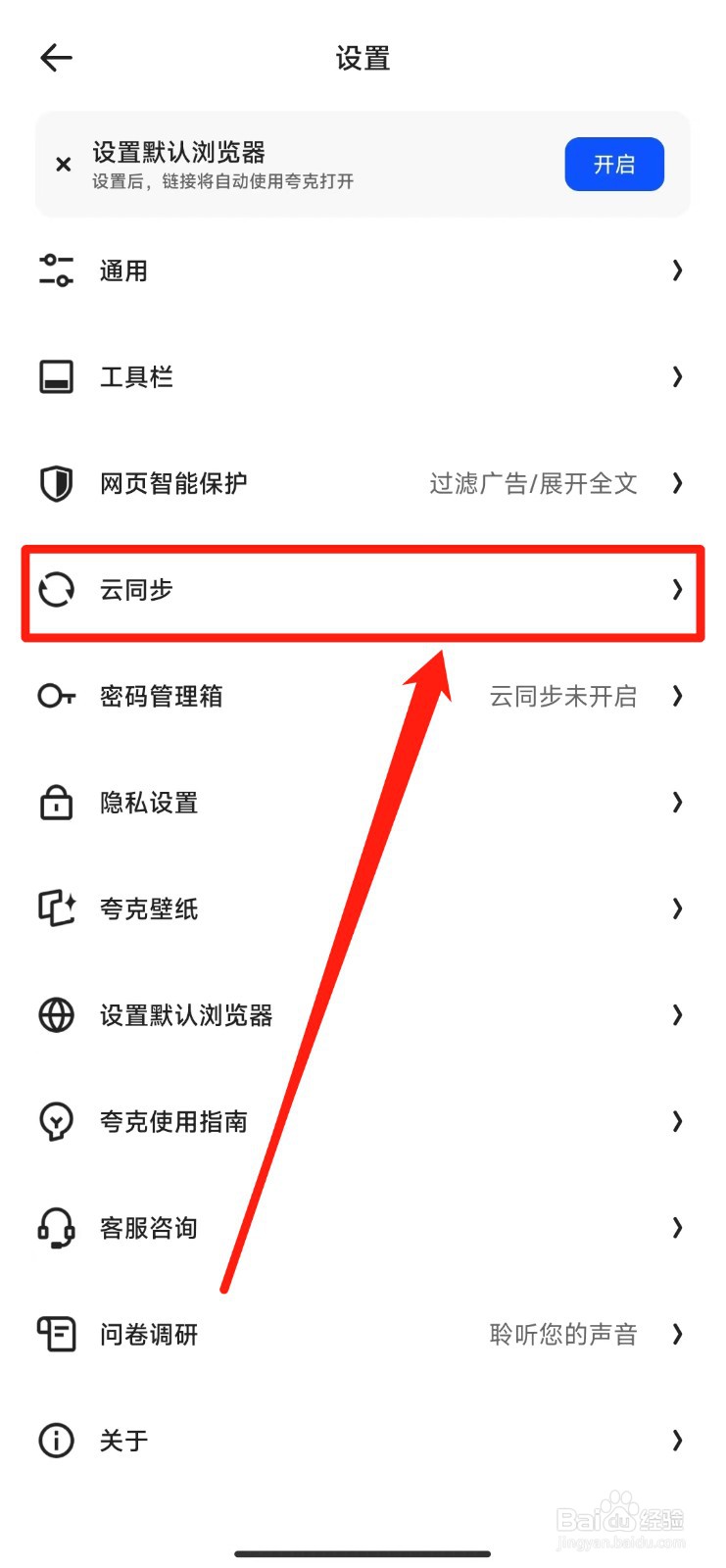Tap the info icon next to 关于
This screenshot has height=1568, width=726.
click(56, 1441)
